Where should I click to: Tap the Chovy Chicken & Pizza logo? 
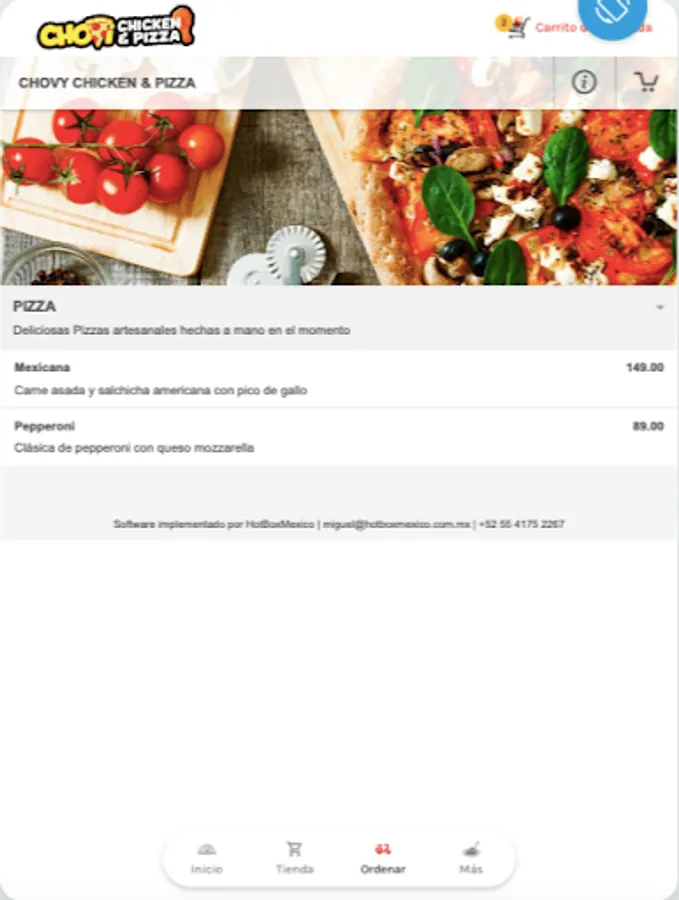tap(116, 29)
